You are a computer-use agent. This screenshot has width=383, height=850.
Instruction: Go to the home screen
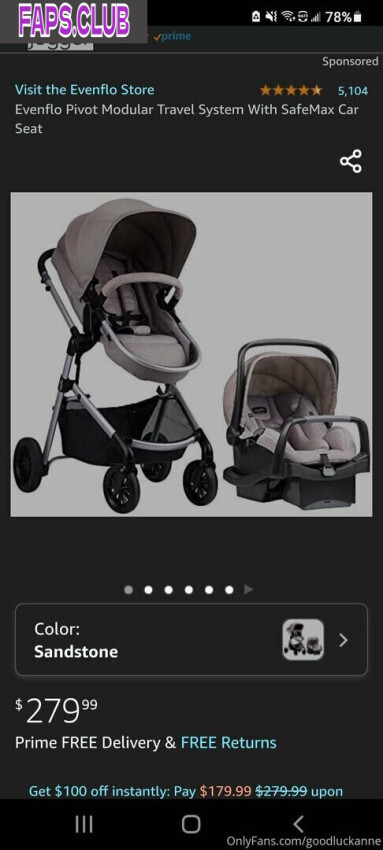(x=191, y=824)
